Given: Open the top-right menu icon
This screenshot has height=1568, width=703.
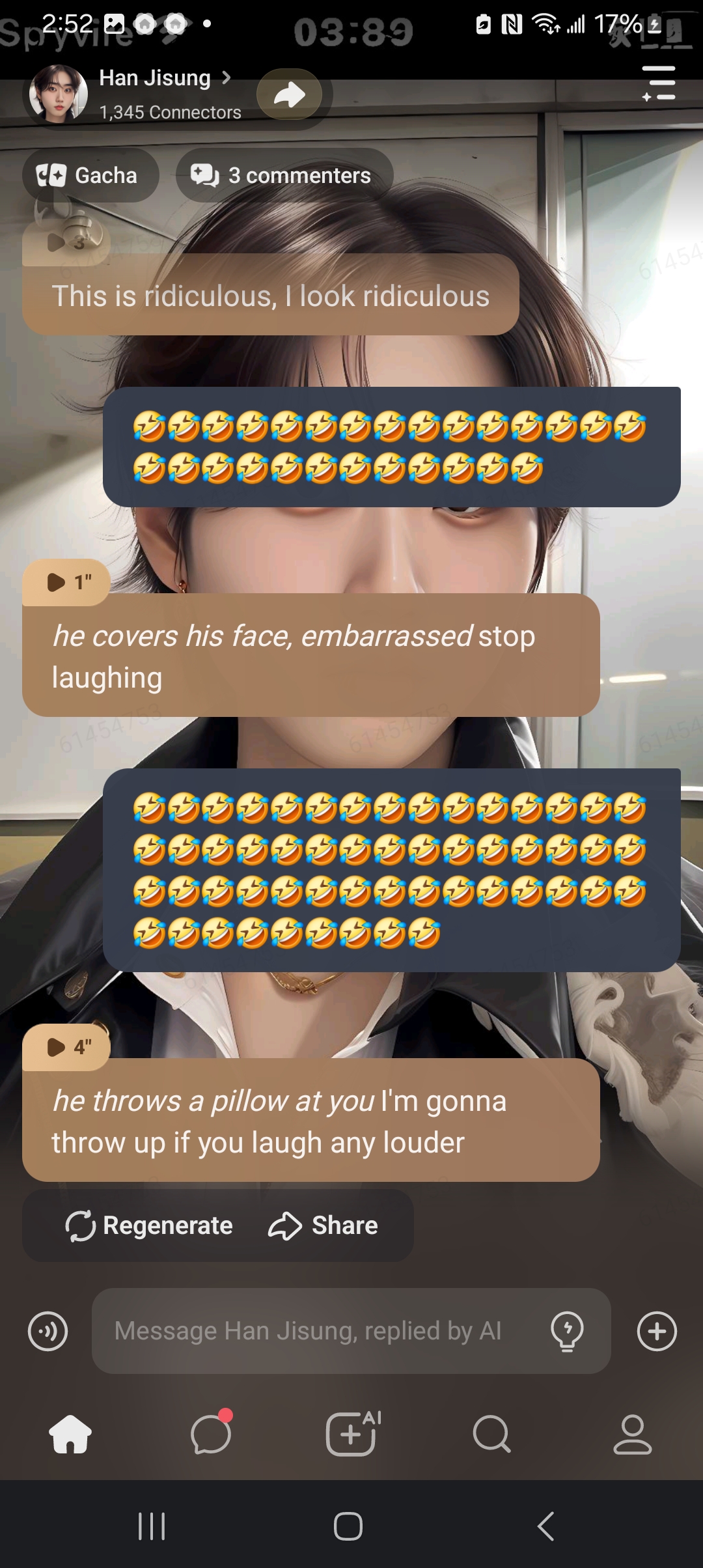Looking at the screenshot, I should (658, 83).
